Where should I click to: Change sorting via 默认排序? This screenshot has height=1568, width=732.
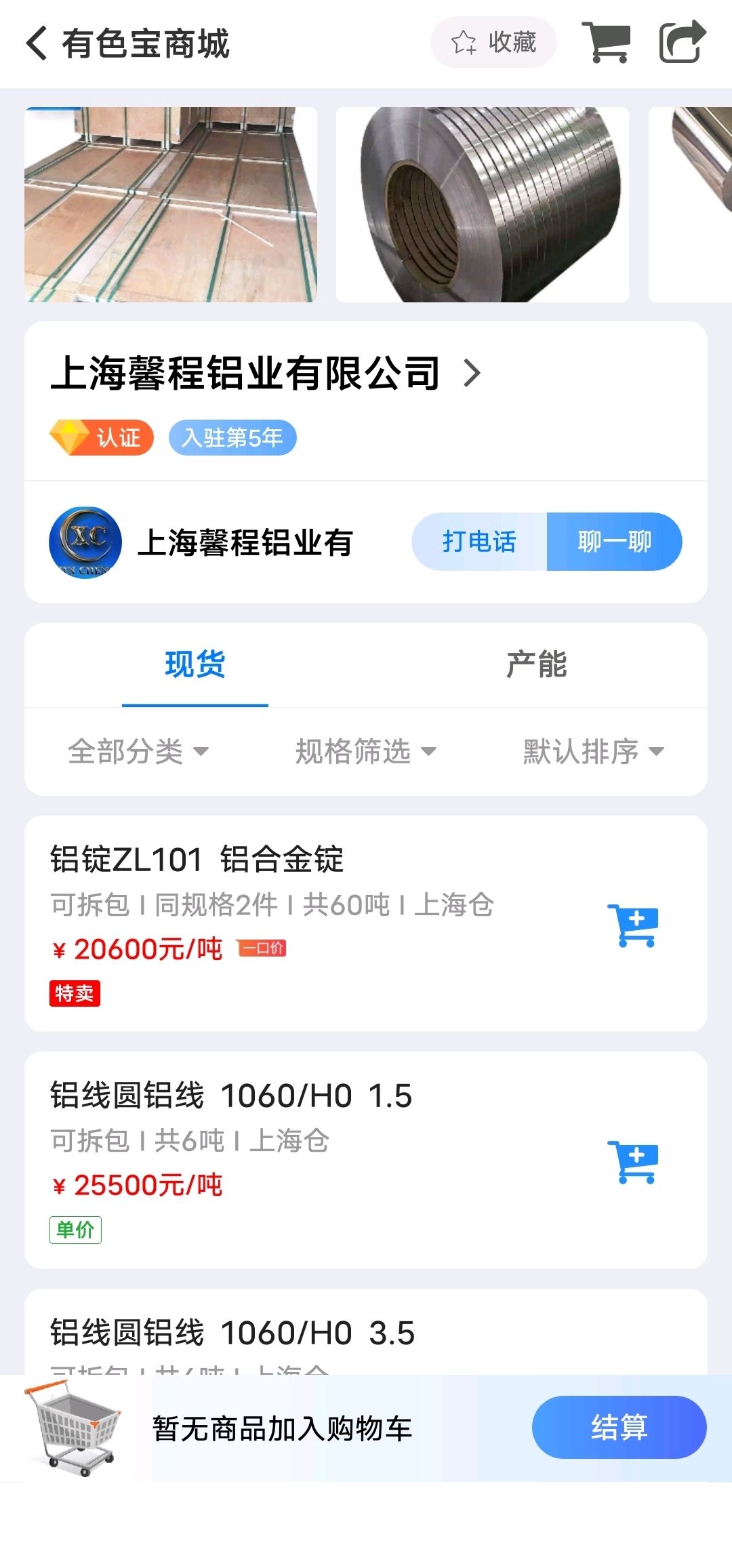594,751
